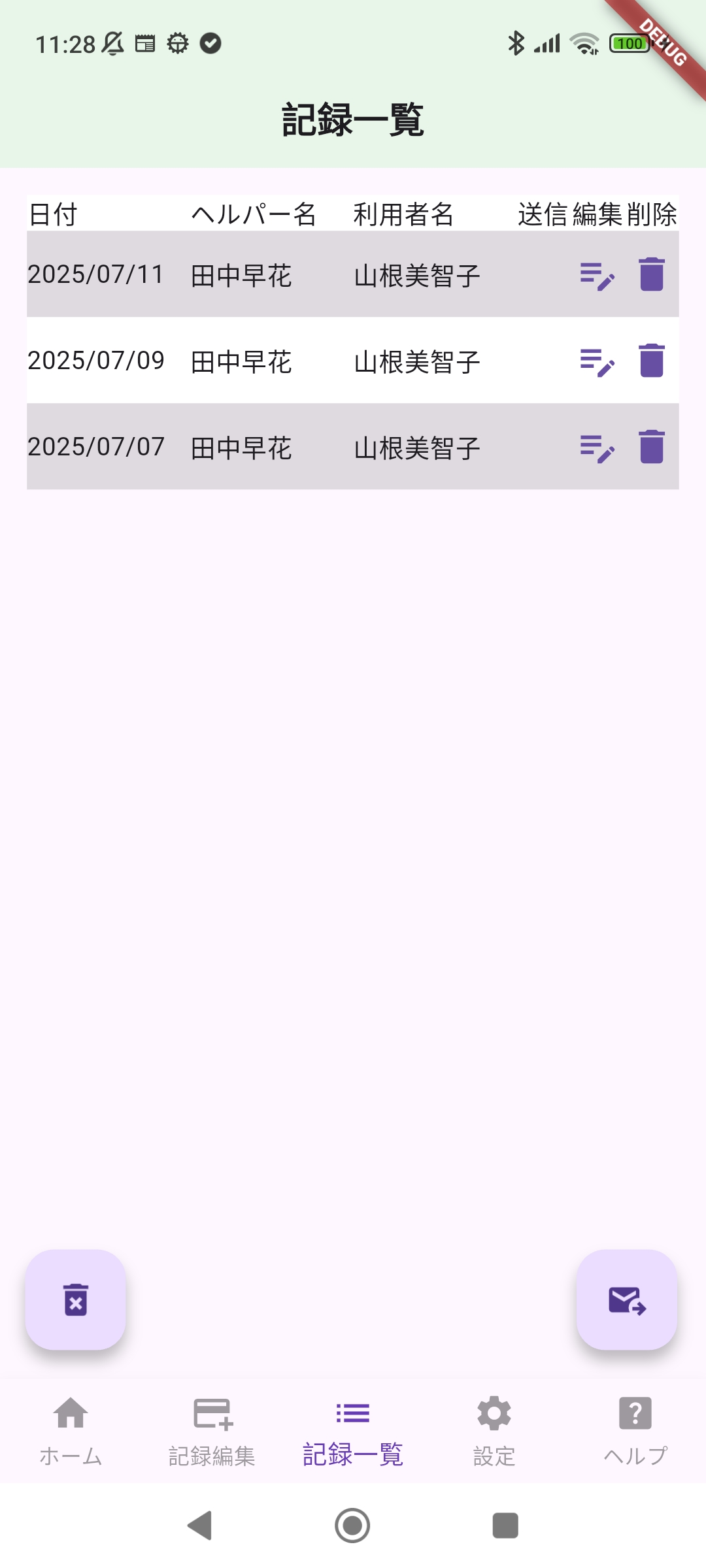This screenshot has width=706, height=1568.
Task: Open the ヘルプ tab
Action: pyautogui.click(x=635, y=1431)
